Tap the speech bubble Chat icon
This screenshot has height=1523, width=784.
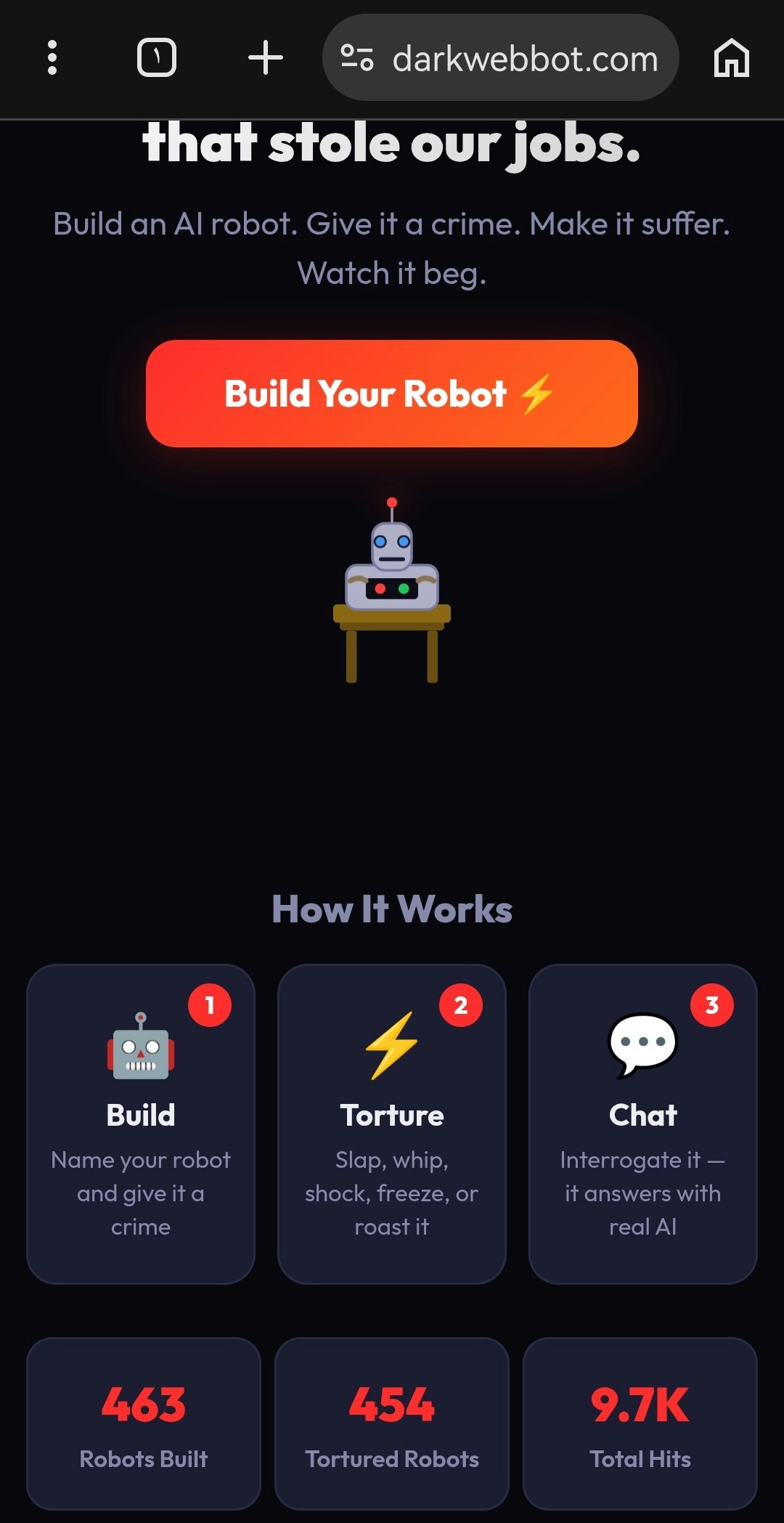(x=641, y=1047)
